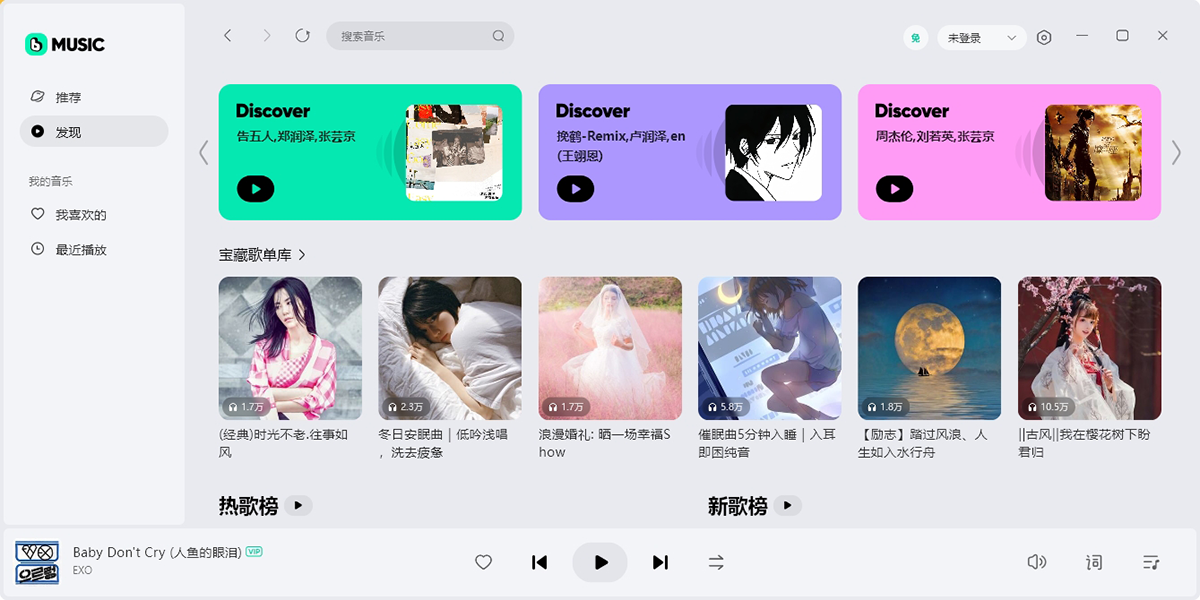Open 我喜欢的 playlist

(x=80, y=215)
